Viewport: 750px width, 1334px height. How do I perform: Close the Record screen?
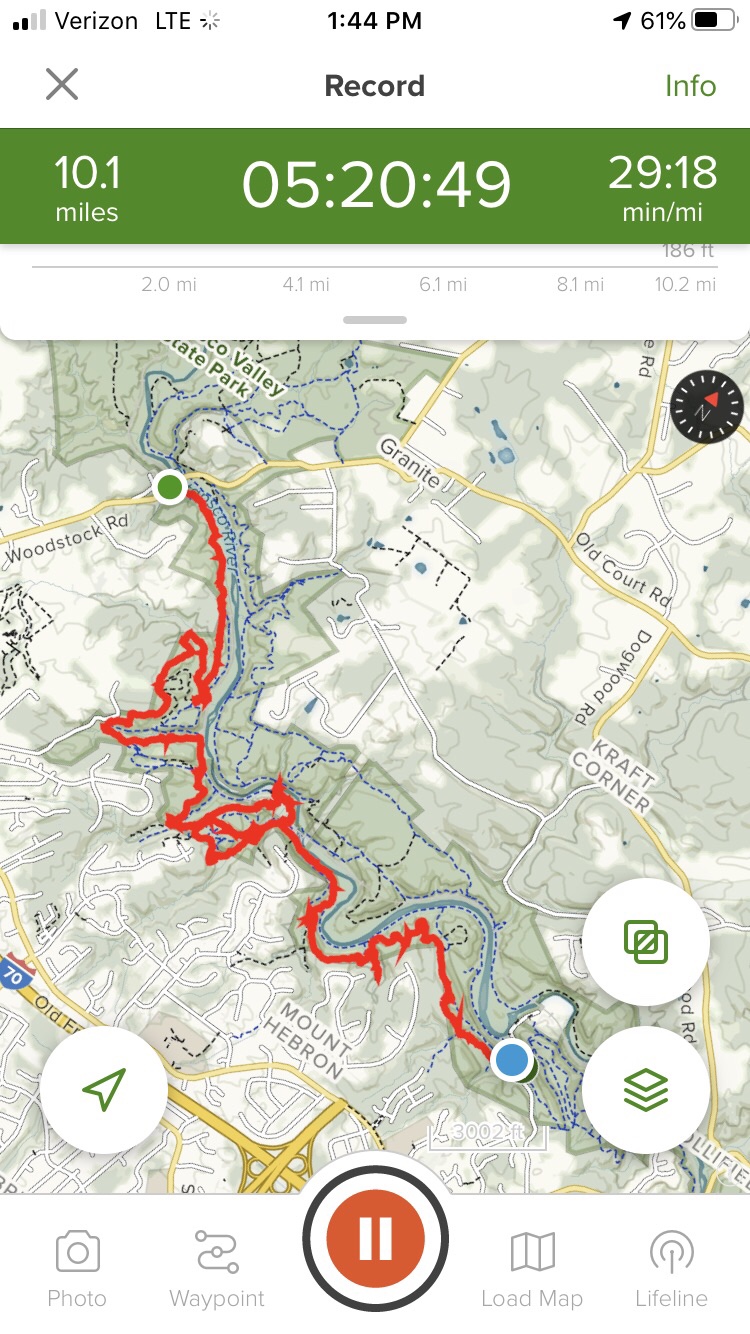tap(62, 85)
